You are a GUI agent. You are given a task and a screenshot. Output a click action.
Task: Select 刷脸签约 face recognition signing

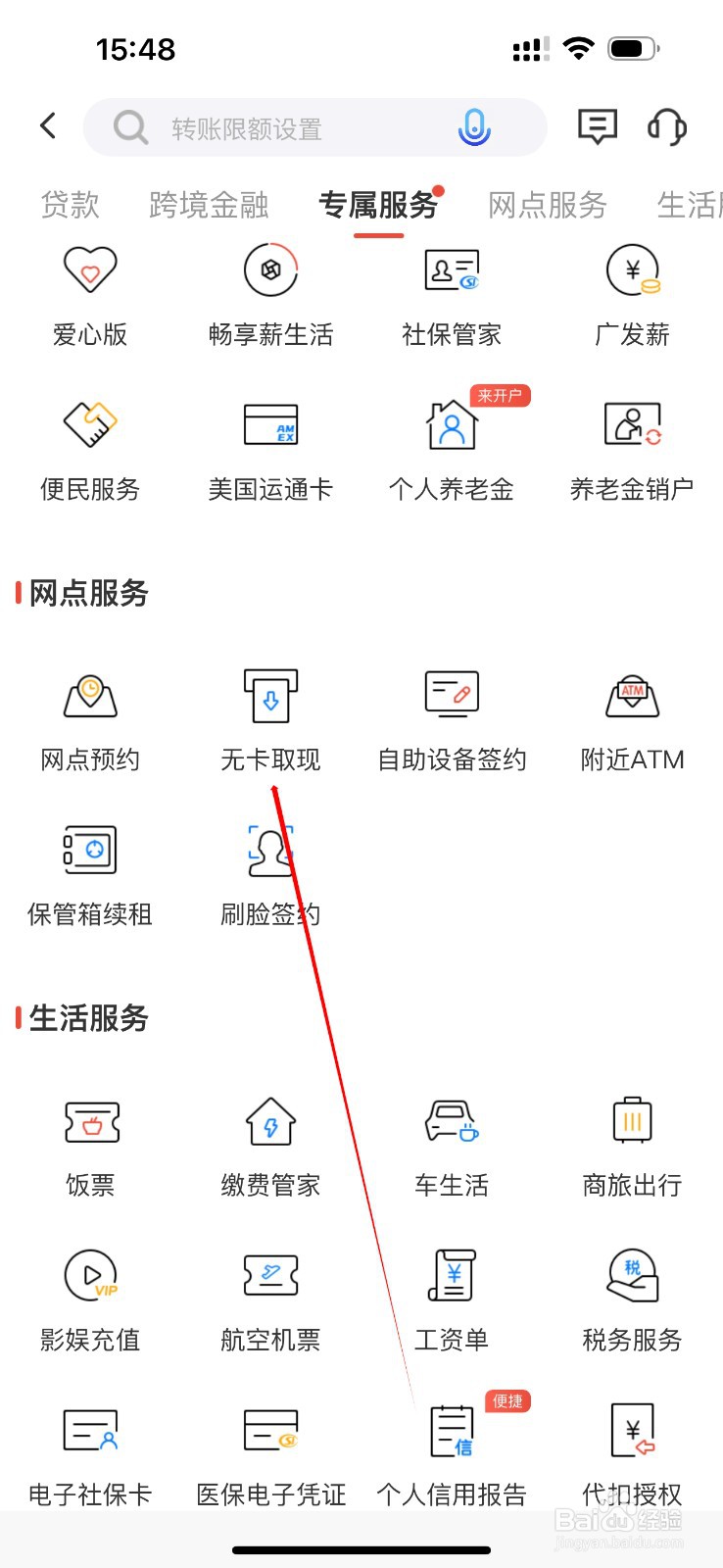click(268, 874)
